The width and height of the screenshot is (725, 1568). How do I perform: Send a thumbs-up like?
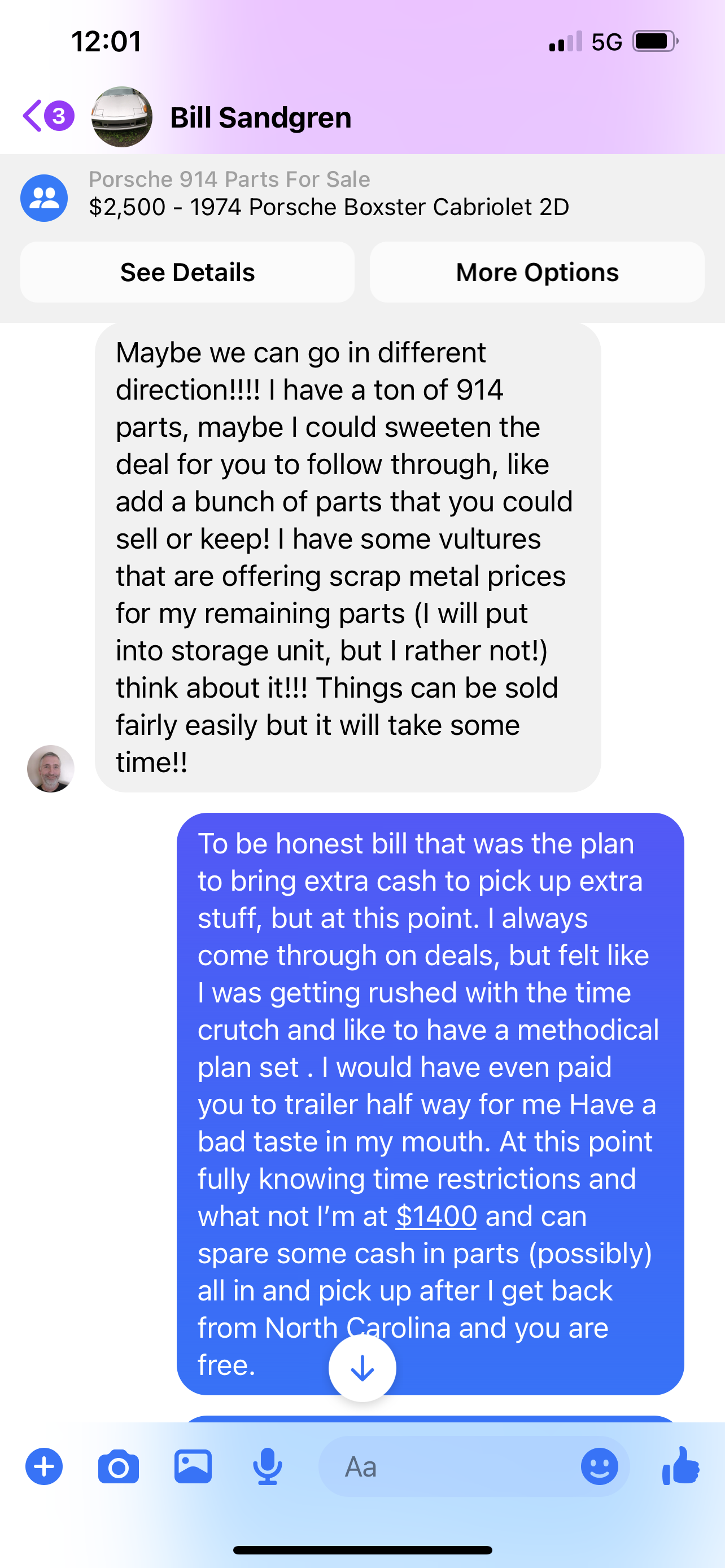(681, 1466)
